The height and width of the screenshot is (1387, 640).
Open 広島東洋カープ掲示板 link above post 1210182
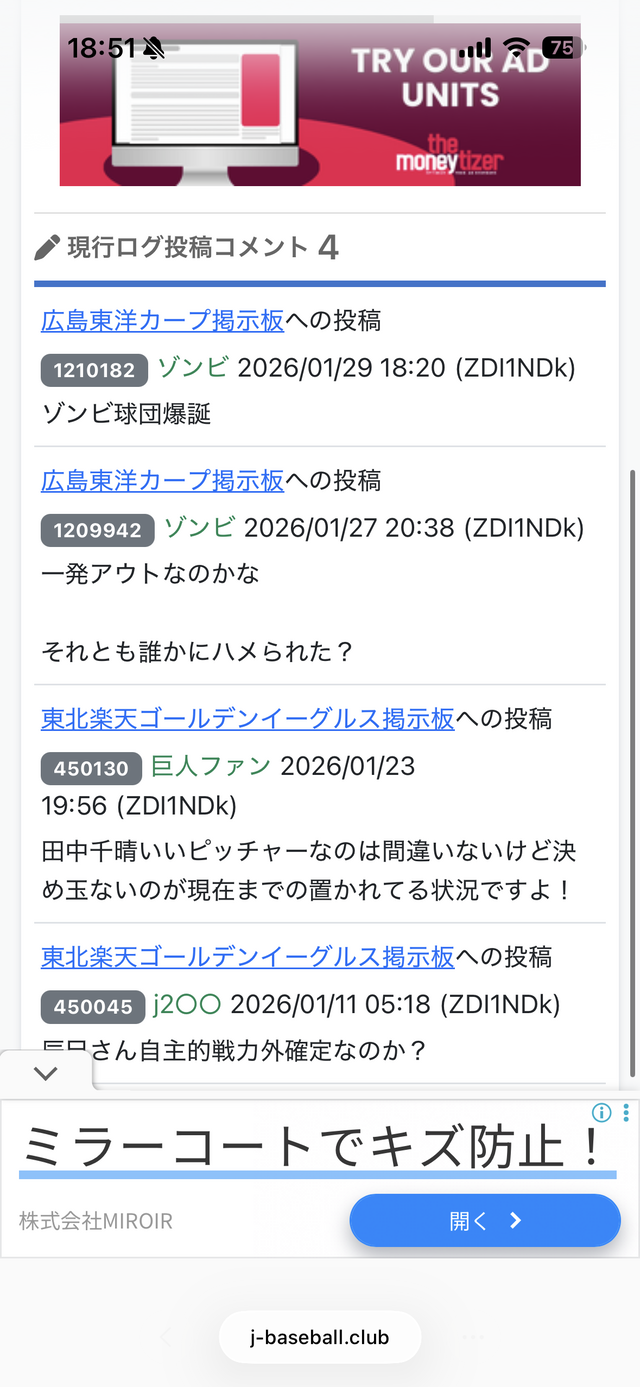pyautogui.click(x=163, y=320)
